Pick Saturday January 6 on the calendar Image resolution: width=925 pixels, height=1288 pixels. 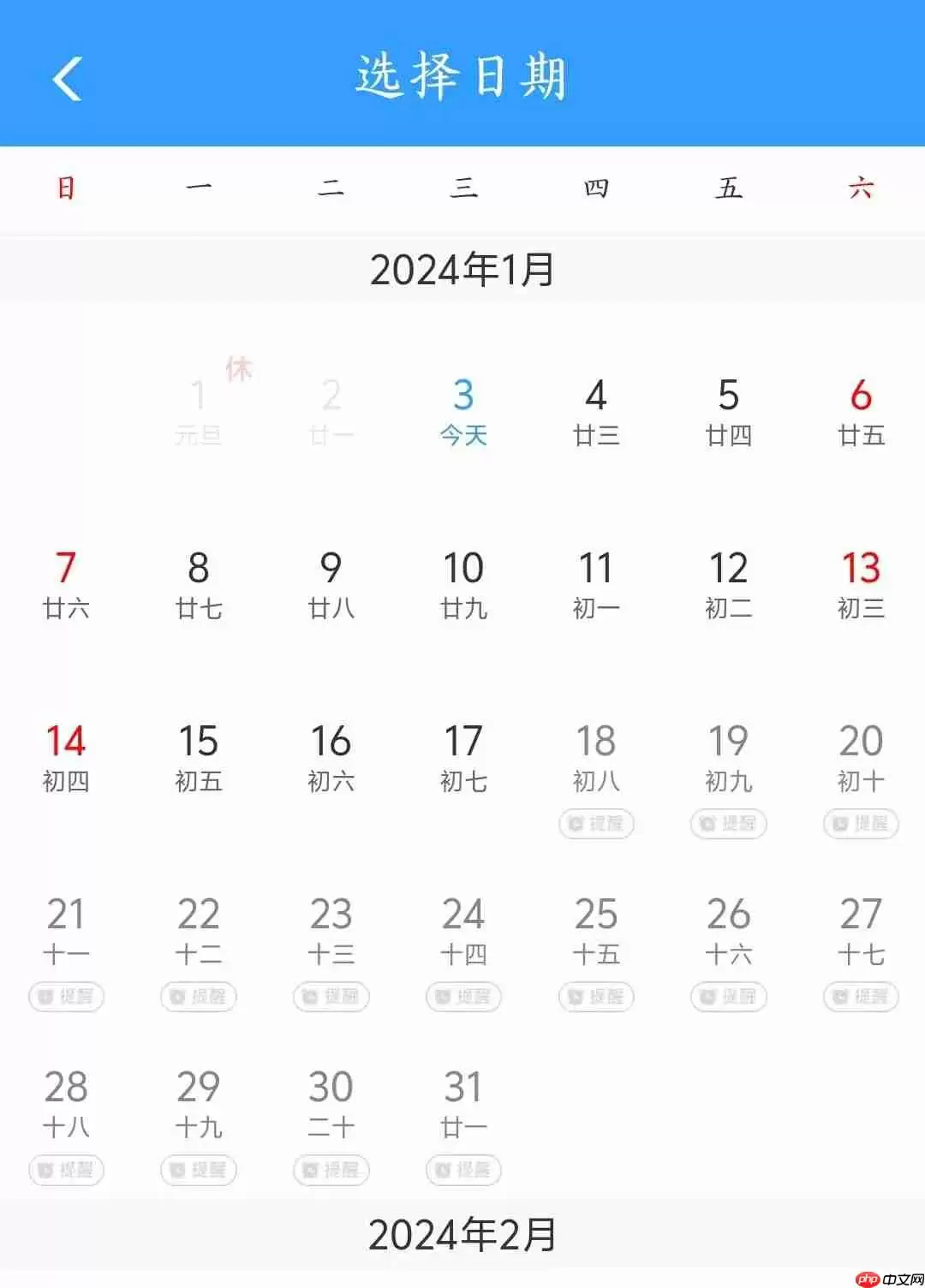coord(860,411)
